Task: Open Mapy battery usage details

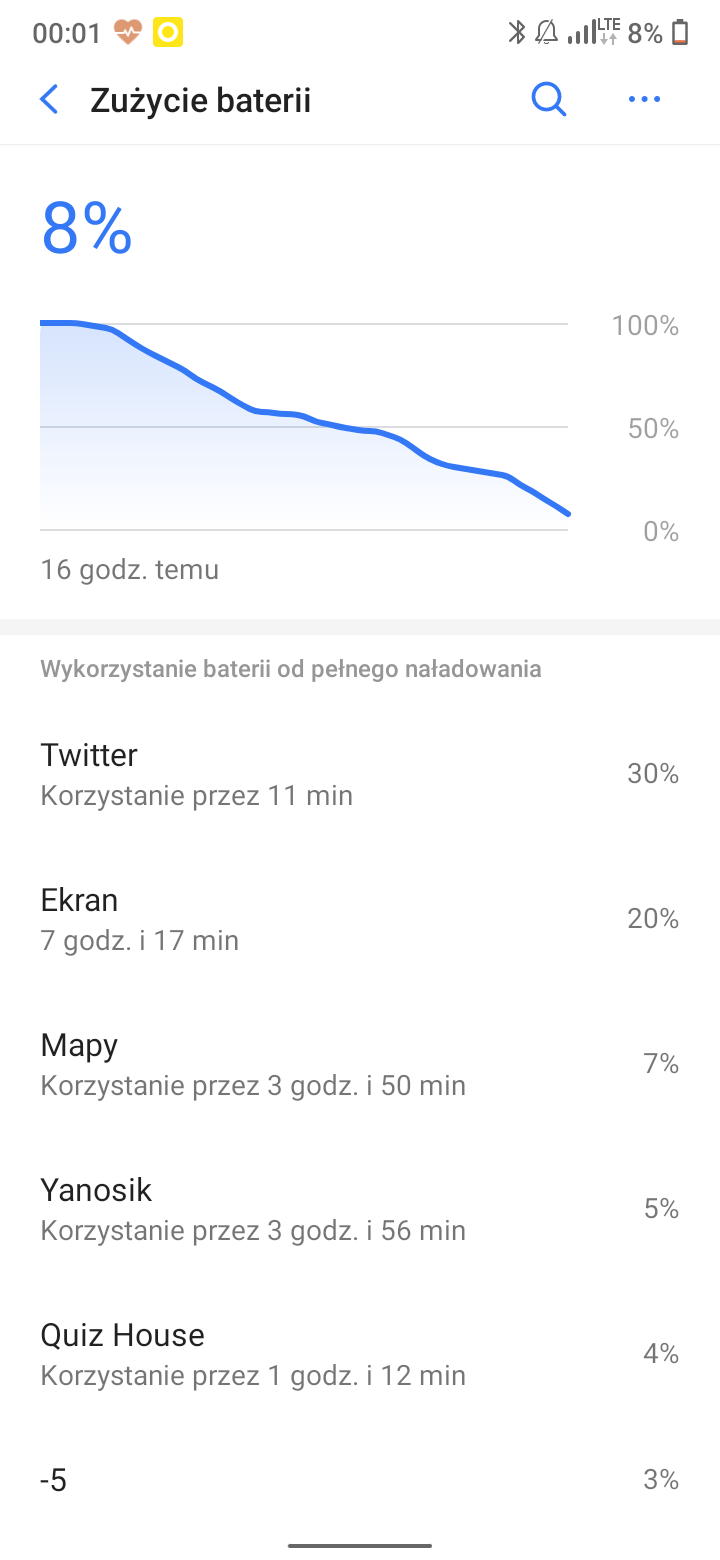Action: coord(360,1064)
